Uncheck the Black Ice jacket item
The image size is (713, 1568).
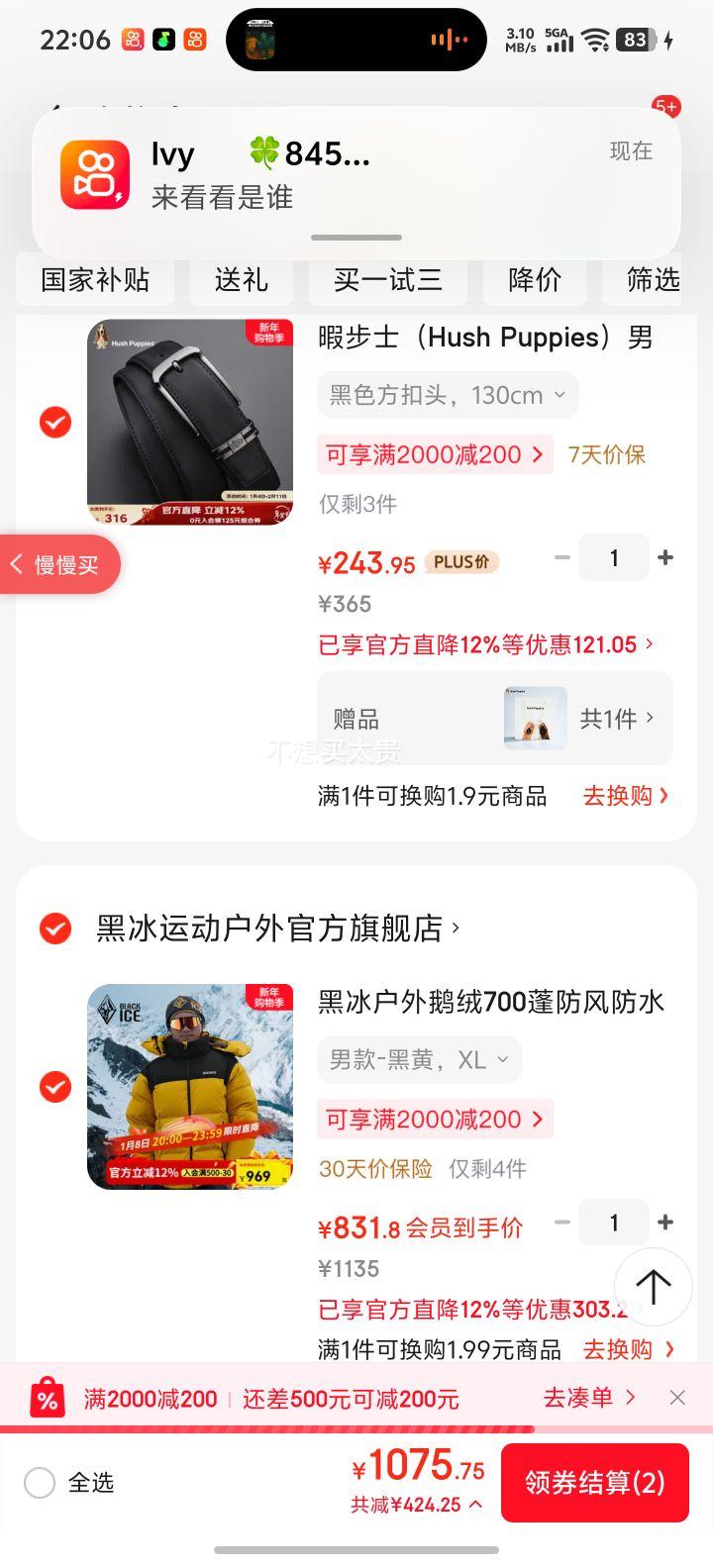tap(54, 1087)
